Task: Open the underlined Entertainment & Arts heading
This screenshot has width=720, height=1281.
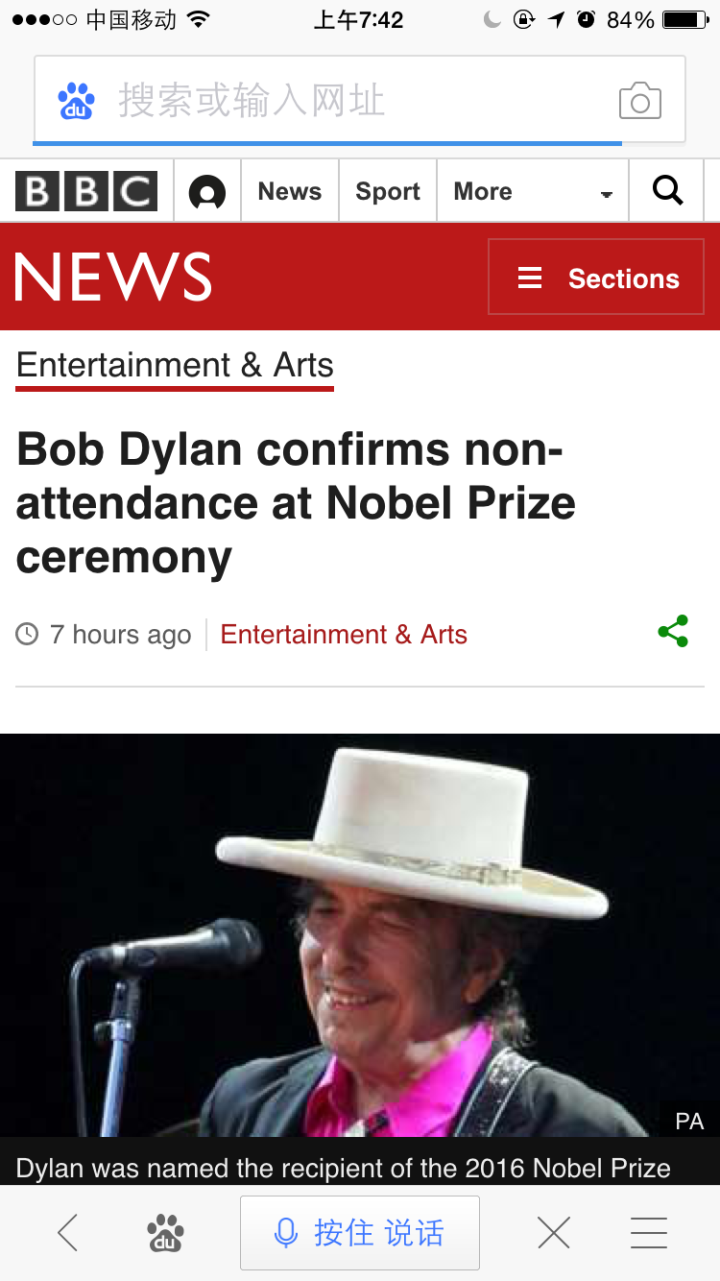Action: coord(175,366)
